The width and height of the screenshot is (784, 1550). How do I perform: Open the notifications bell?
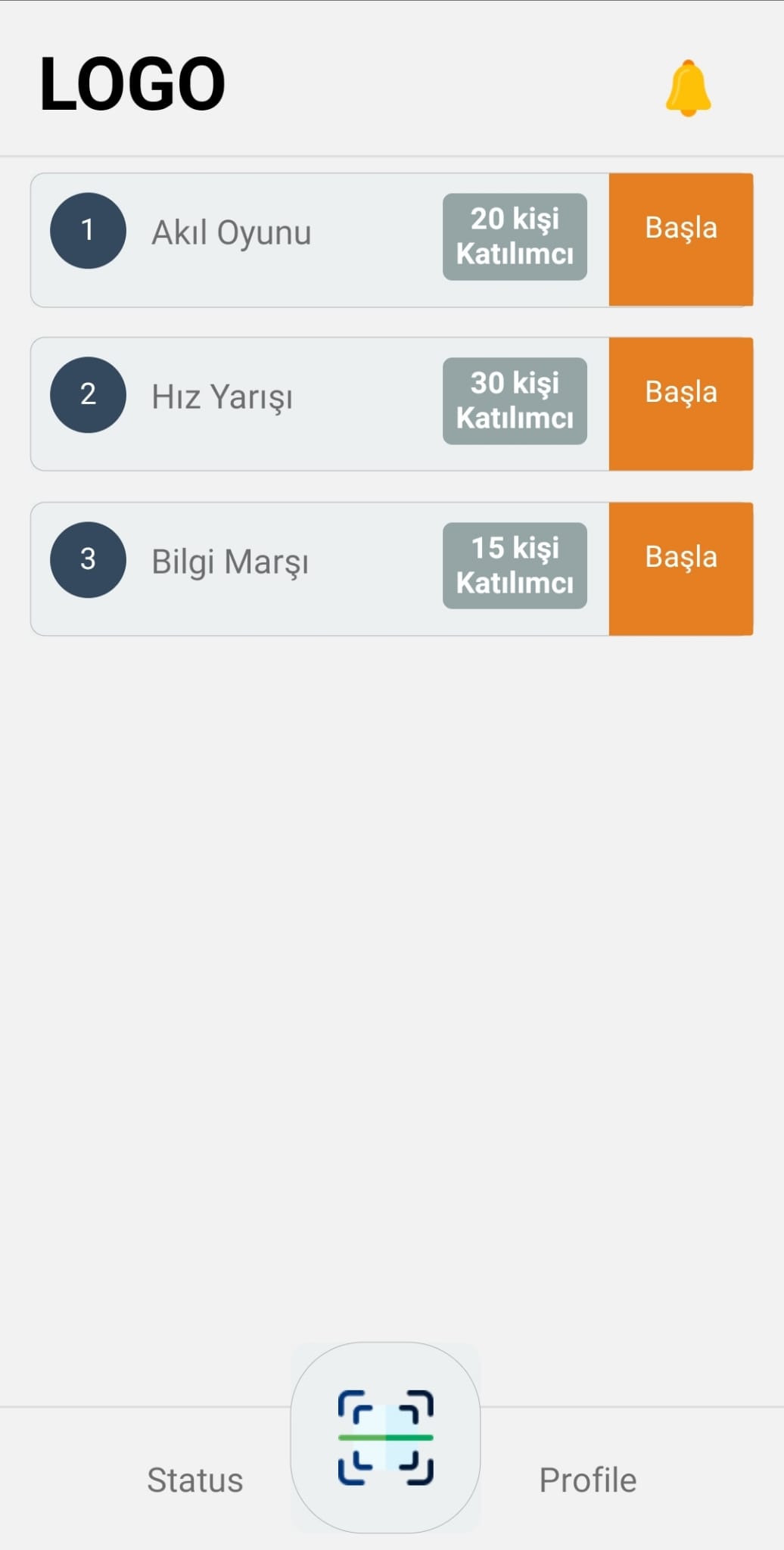tap(688, 89)
